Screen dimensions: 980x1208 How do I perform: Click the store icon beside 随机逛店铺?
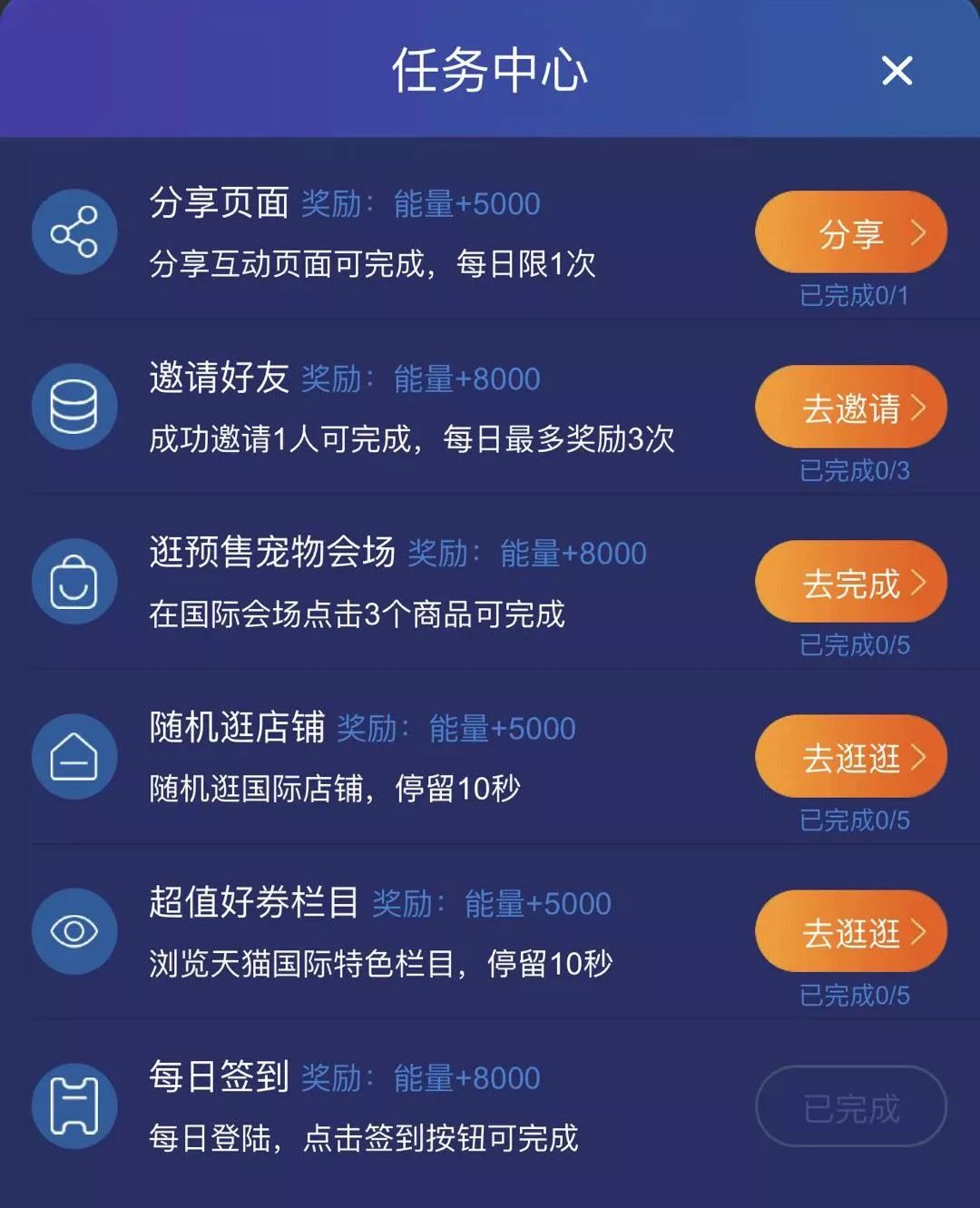[x=74, y=756]
